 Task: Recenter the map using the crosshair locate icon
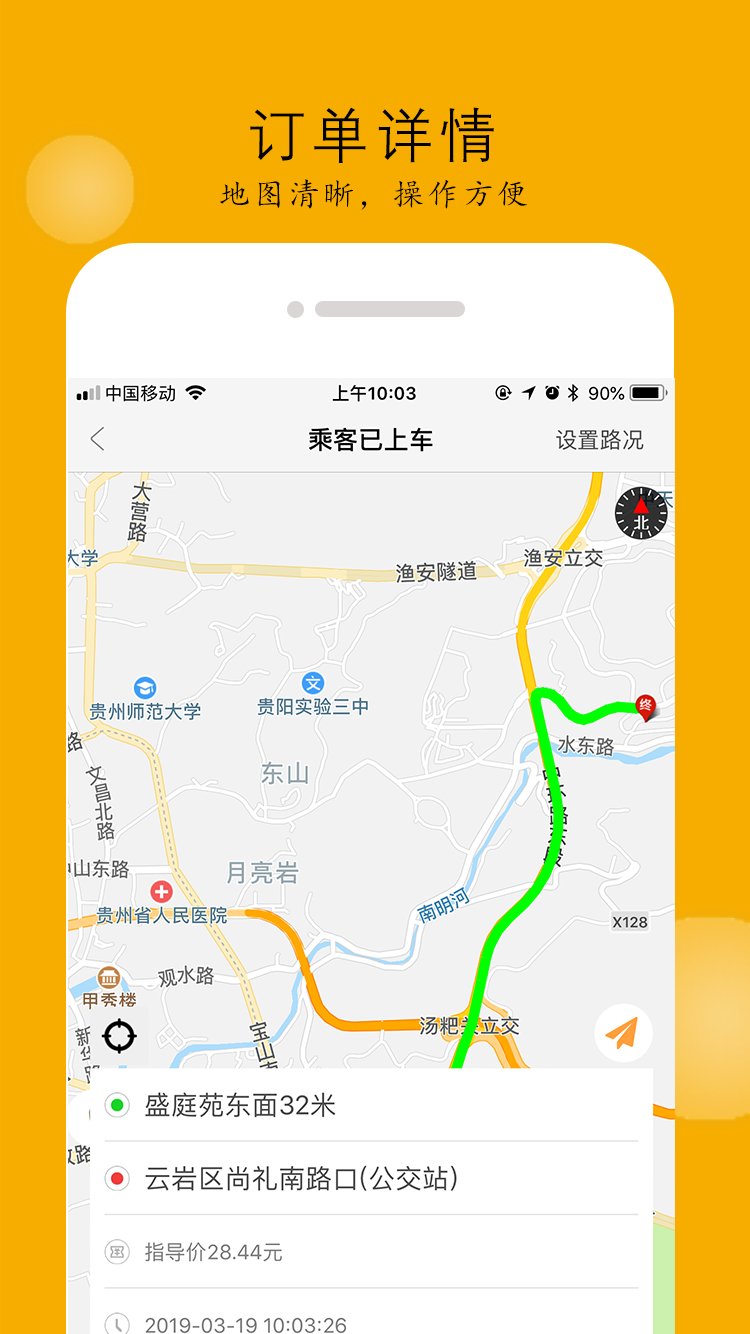click(x=120, y=1037)
